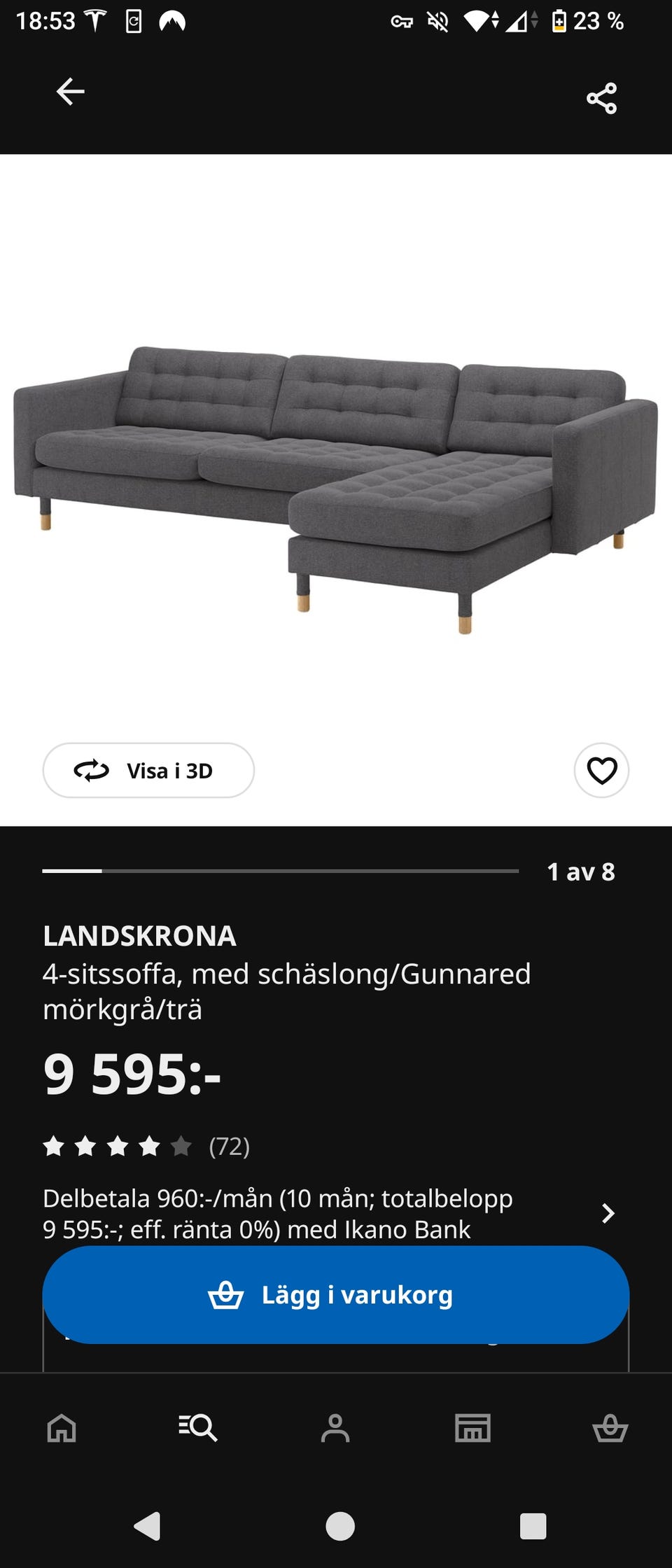The image size is (672, 1568).
Task: Tap the Share icon for this sofa
Action: [601, 98]
